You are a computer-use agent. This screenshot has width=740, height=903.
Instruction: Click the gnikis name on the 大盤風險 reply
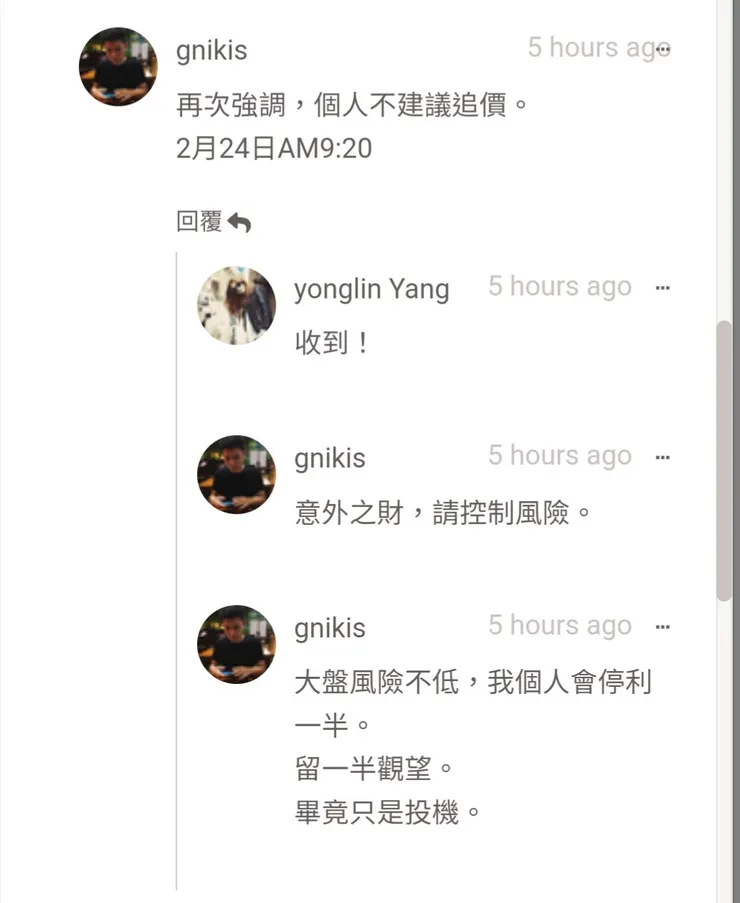pos(329,628)
